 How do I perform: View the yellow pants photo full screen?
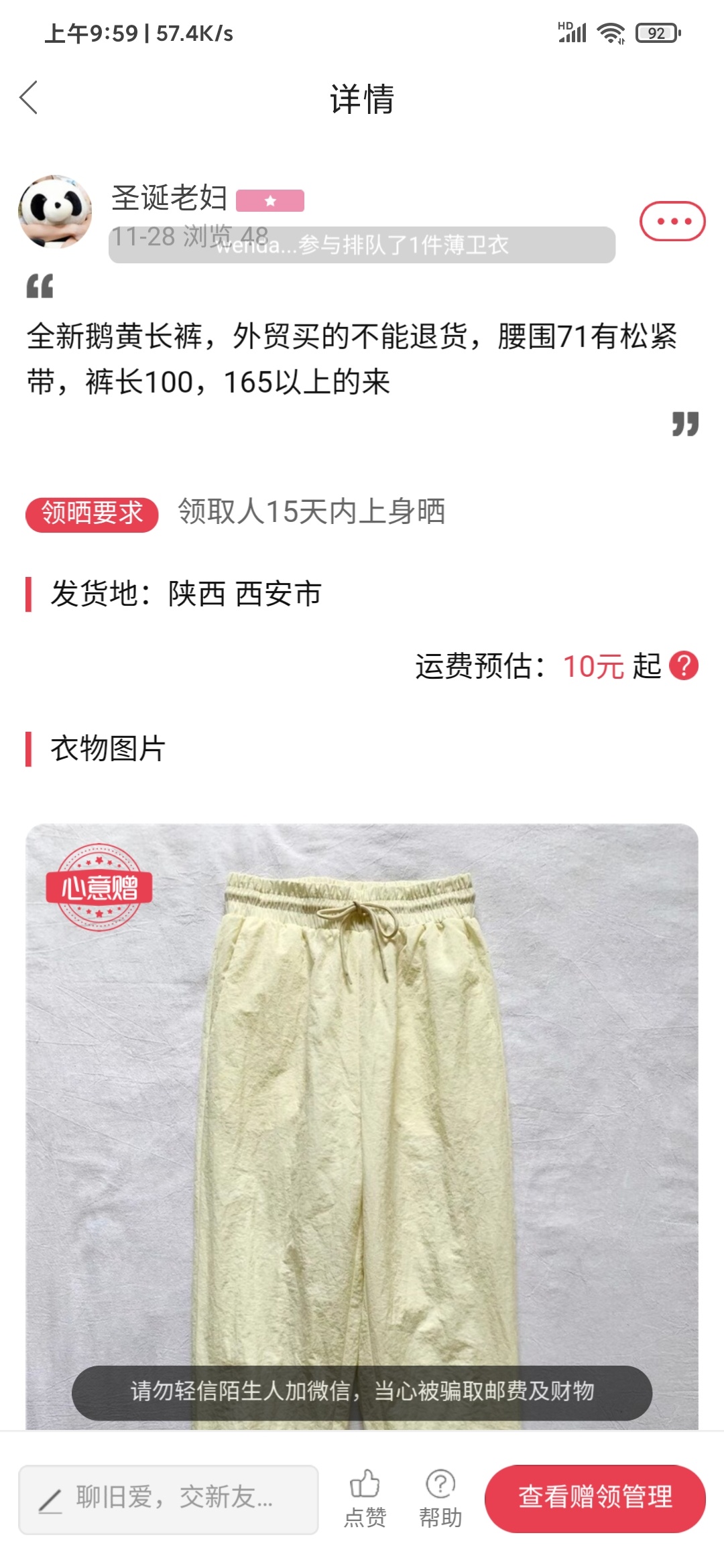[x=362, y=1126]
